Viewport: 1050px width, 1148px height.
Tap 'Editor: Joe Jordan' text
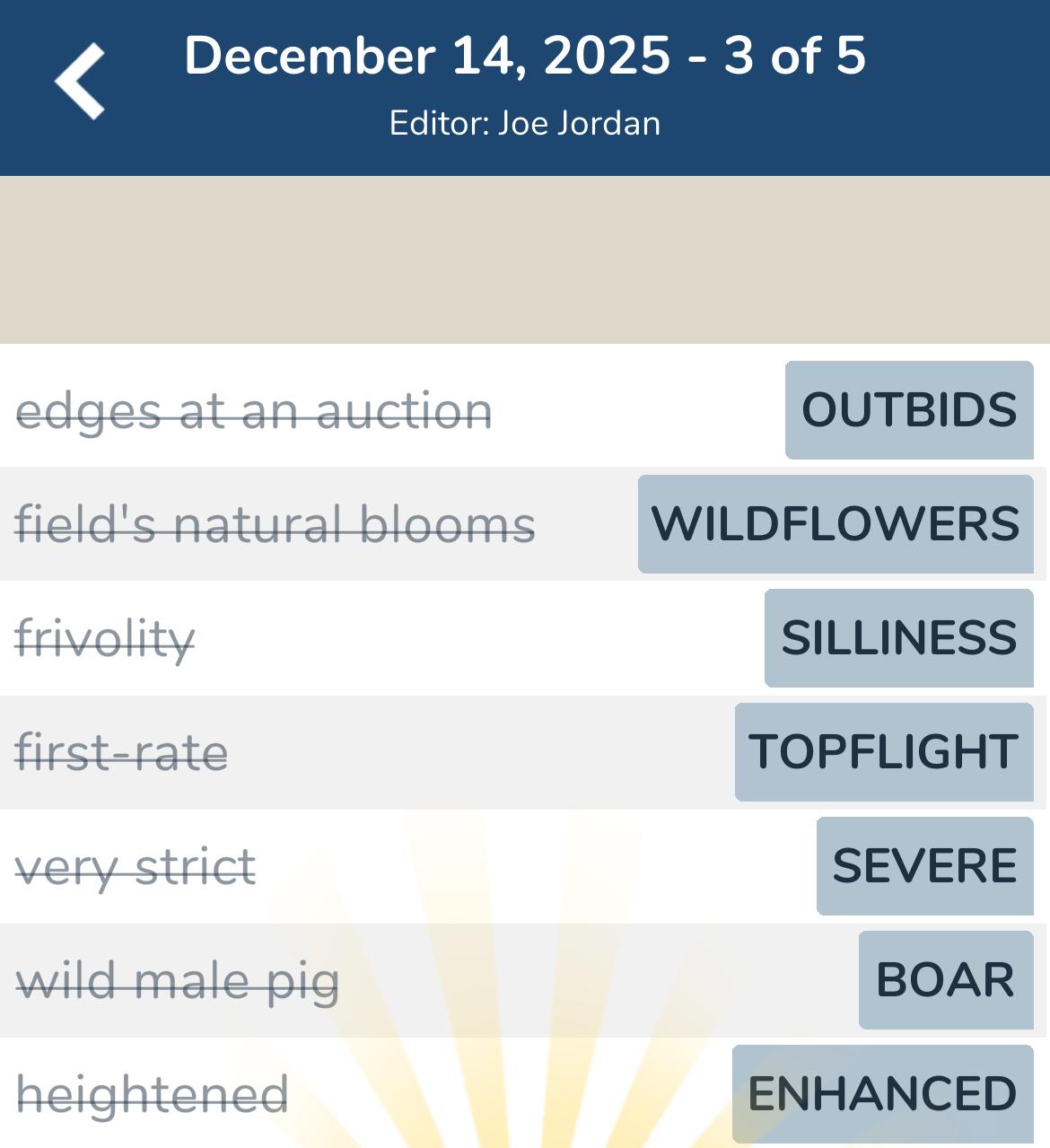525,123
